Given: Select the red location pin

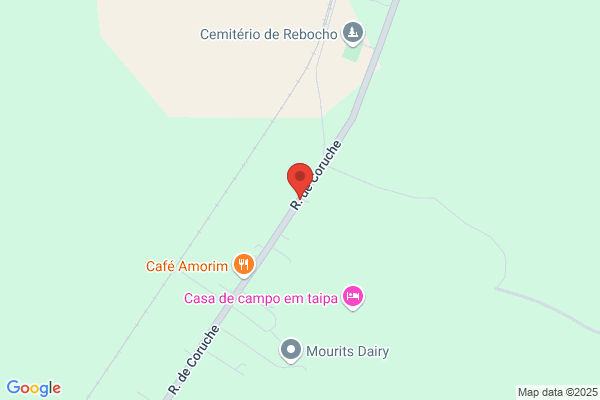Looking at the screenshot, I should click(299, 179).
